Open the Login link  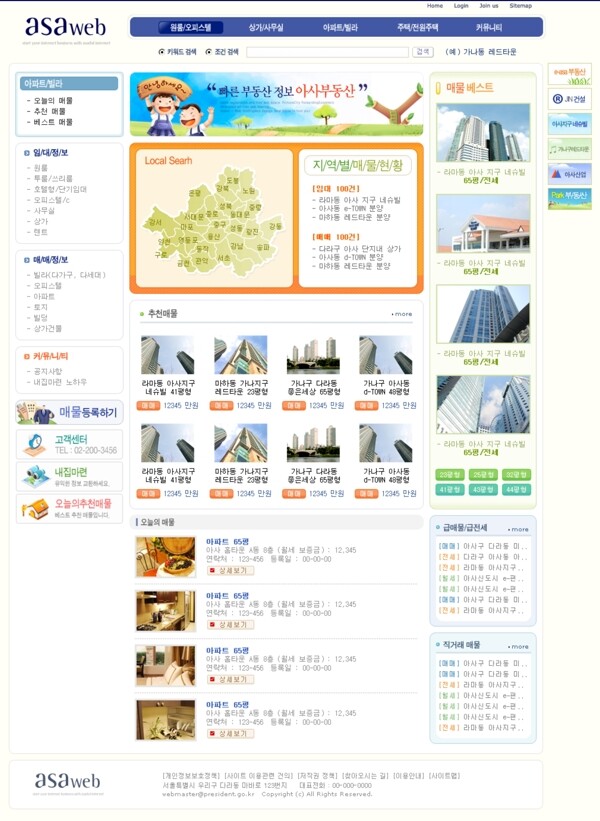[461, 6]
